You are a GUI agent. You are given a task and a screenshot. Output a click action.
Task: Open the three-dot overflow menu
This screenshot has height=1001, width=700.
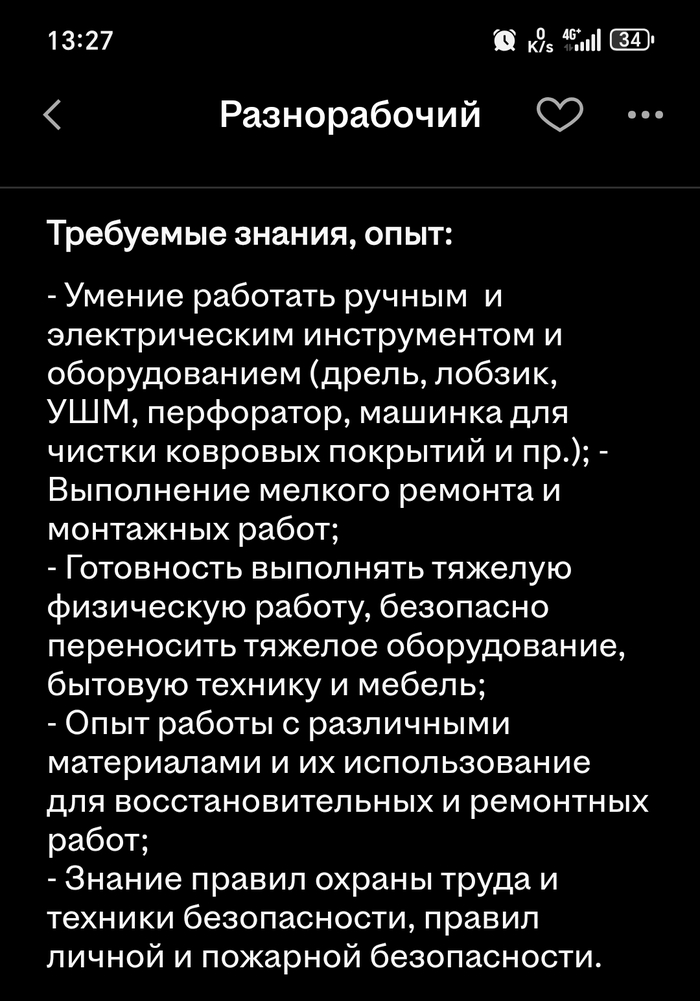[645, 116]
